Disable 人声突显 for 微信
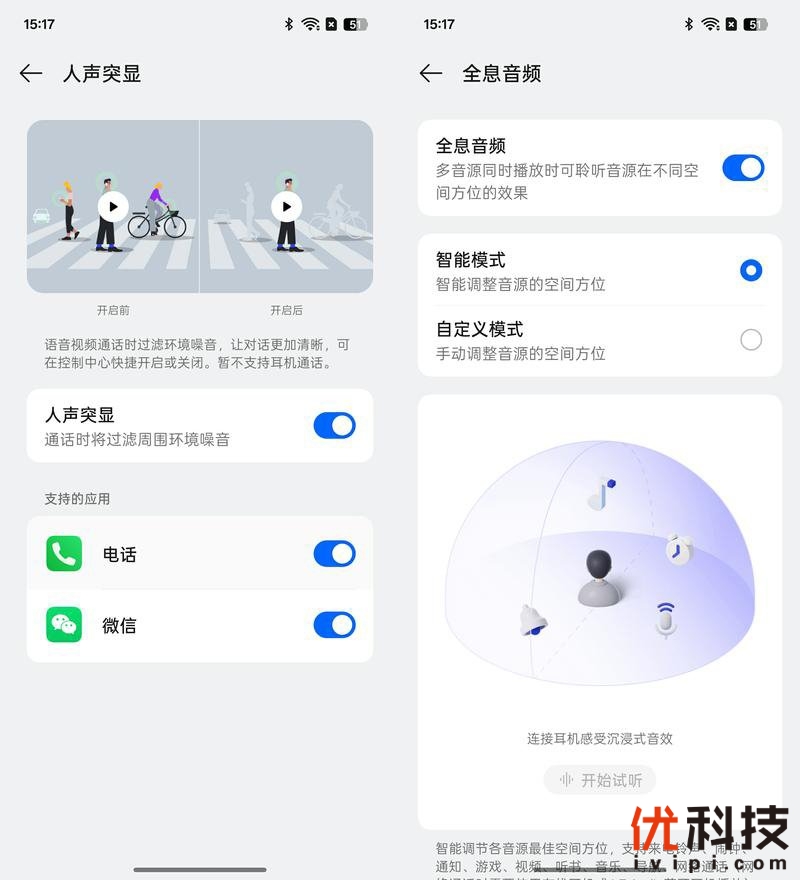Screen dimensions: 800x880 click(x=334, y=625)
